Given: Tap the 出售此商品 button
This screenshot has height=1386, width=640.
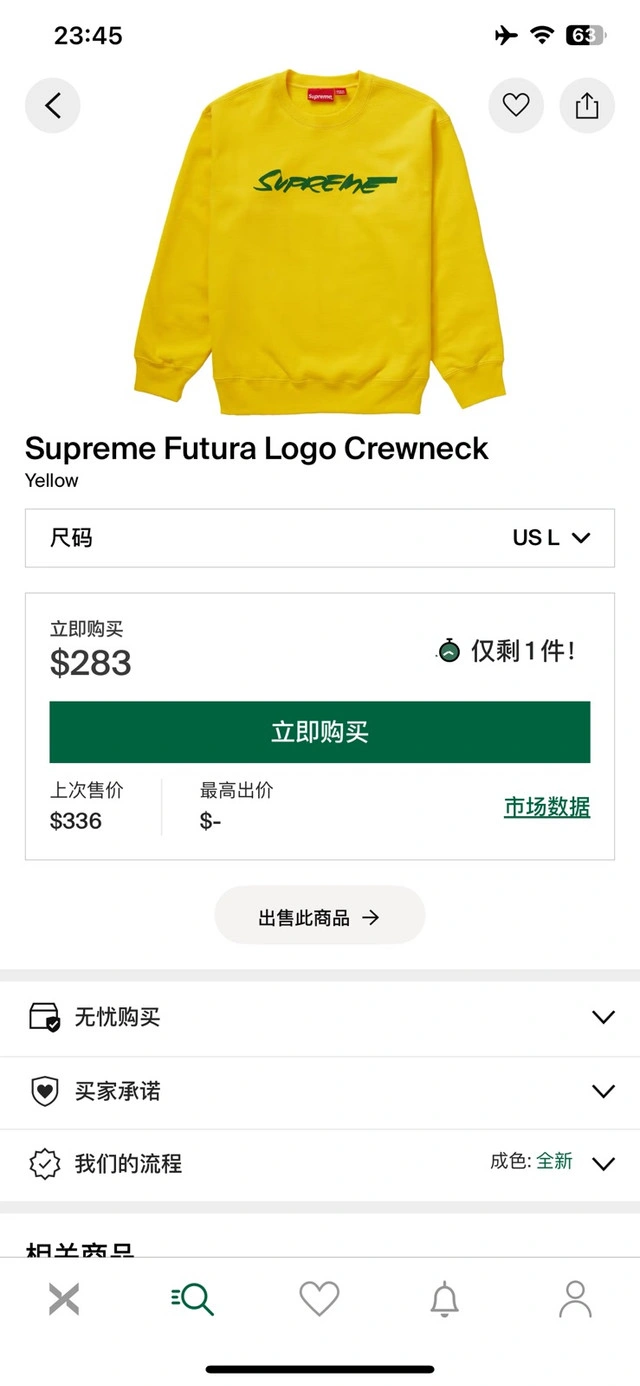Looking at the screenshot, I should tap(320, 917).
